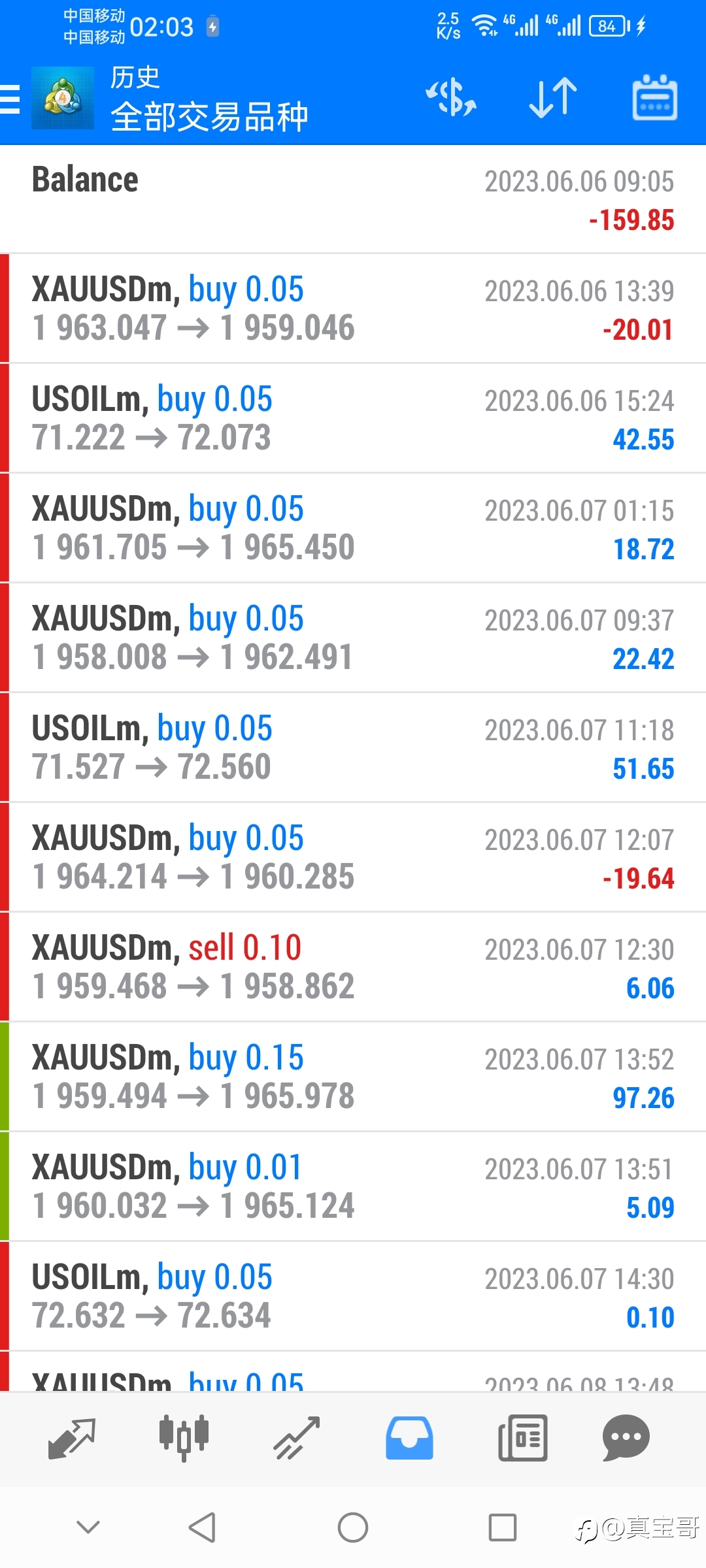This screenshot has height=1568, width=706.
Task: Switch to the News tab
Action: pos(522,1438)
